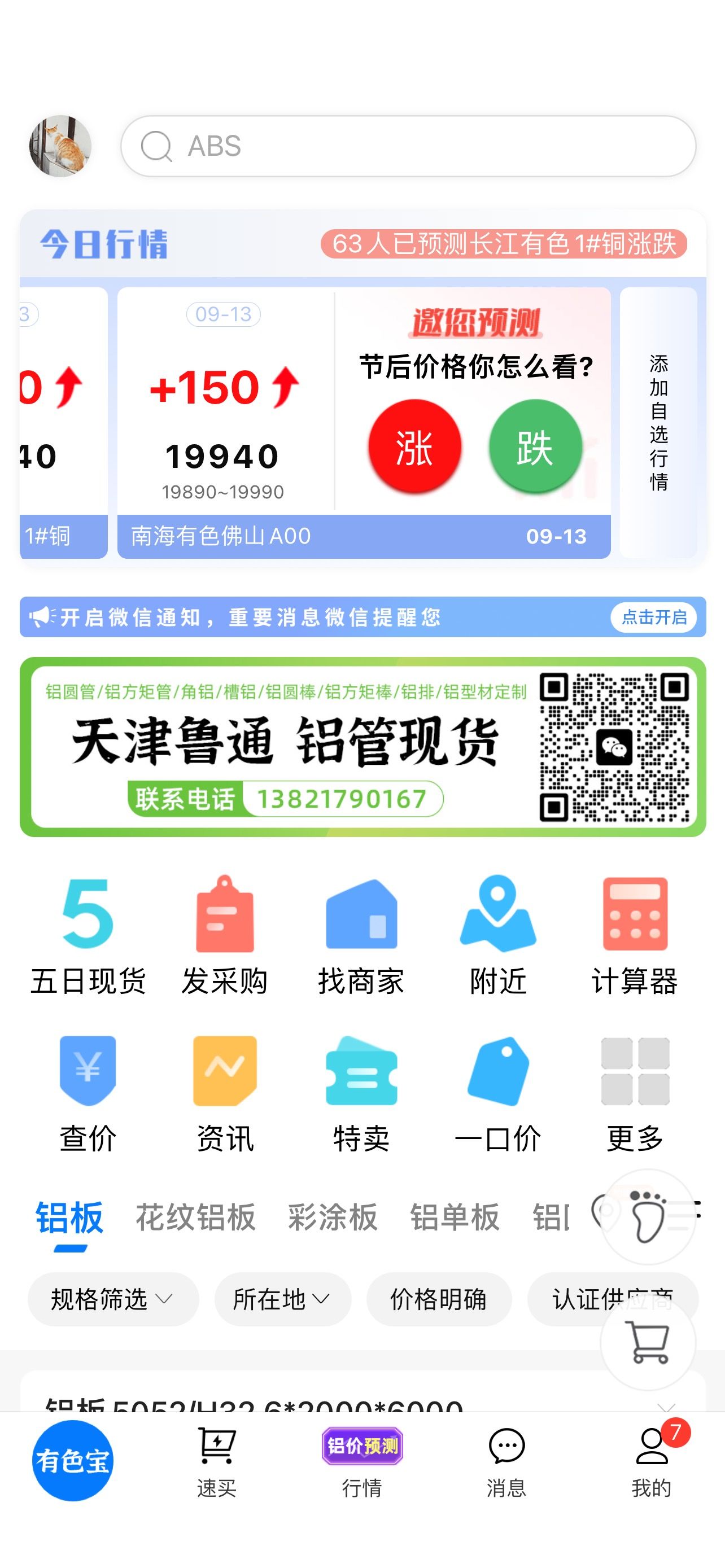Open the profile avatar with the cat
This screenshot has height=1568, width=725.
(60, 146)
